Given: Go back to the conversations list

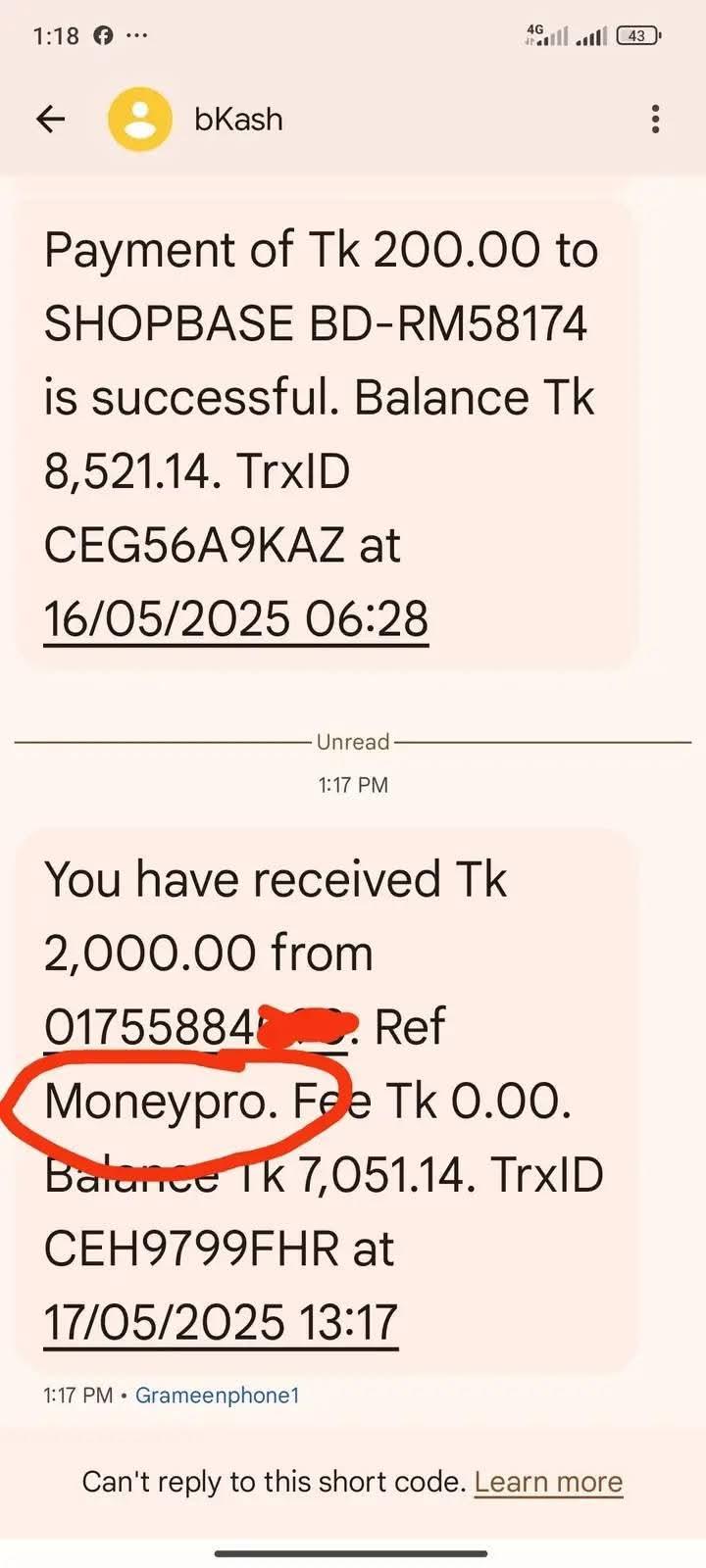Looking at the screenshot, I should pyautogui.click(x=50, y=120).
